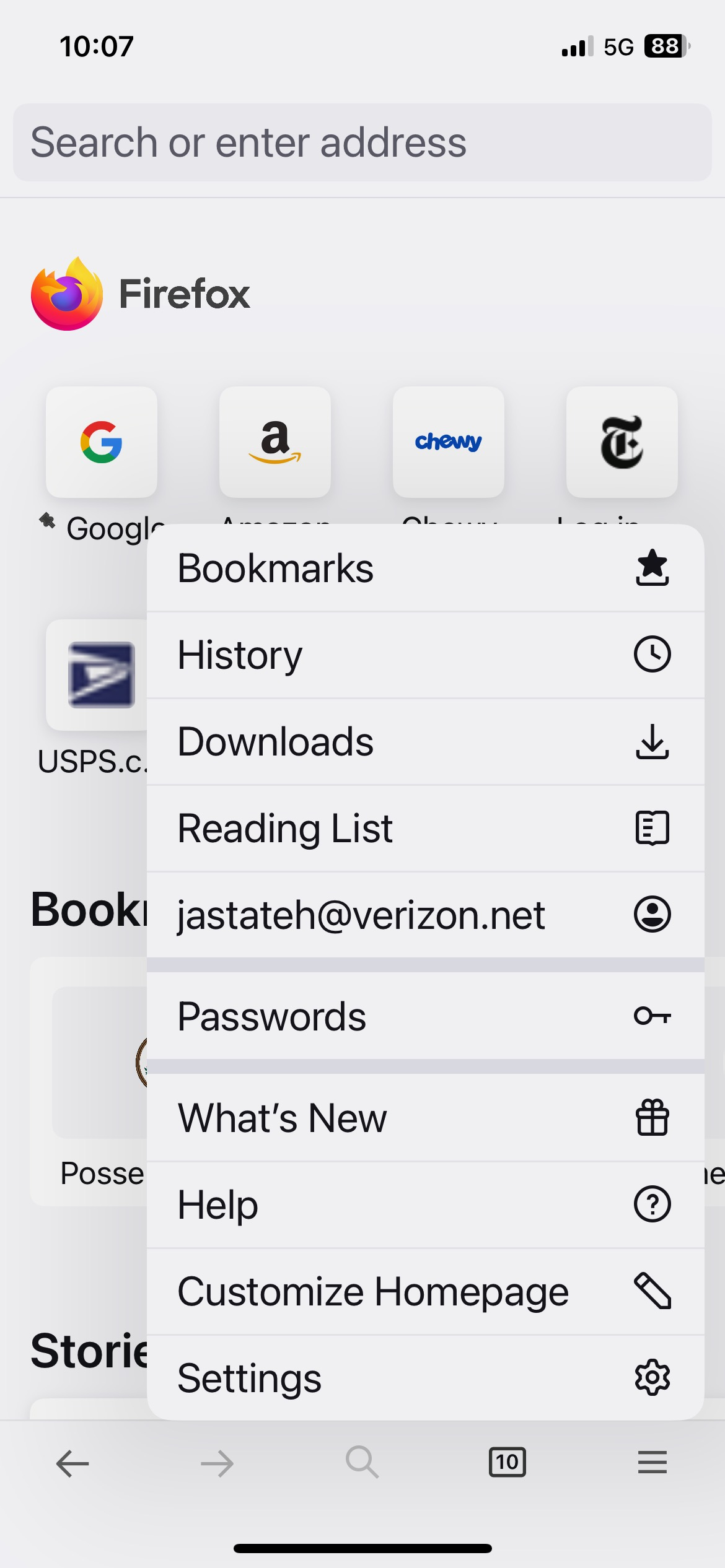Viewport: 725px width, 1568px height.
Task: Go back with the toolbar back arrow
Action: [72, 1463]
